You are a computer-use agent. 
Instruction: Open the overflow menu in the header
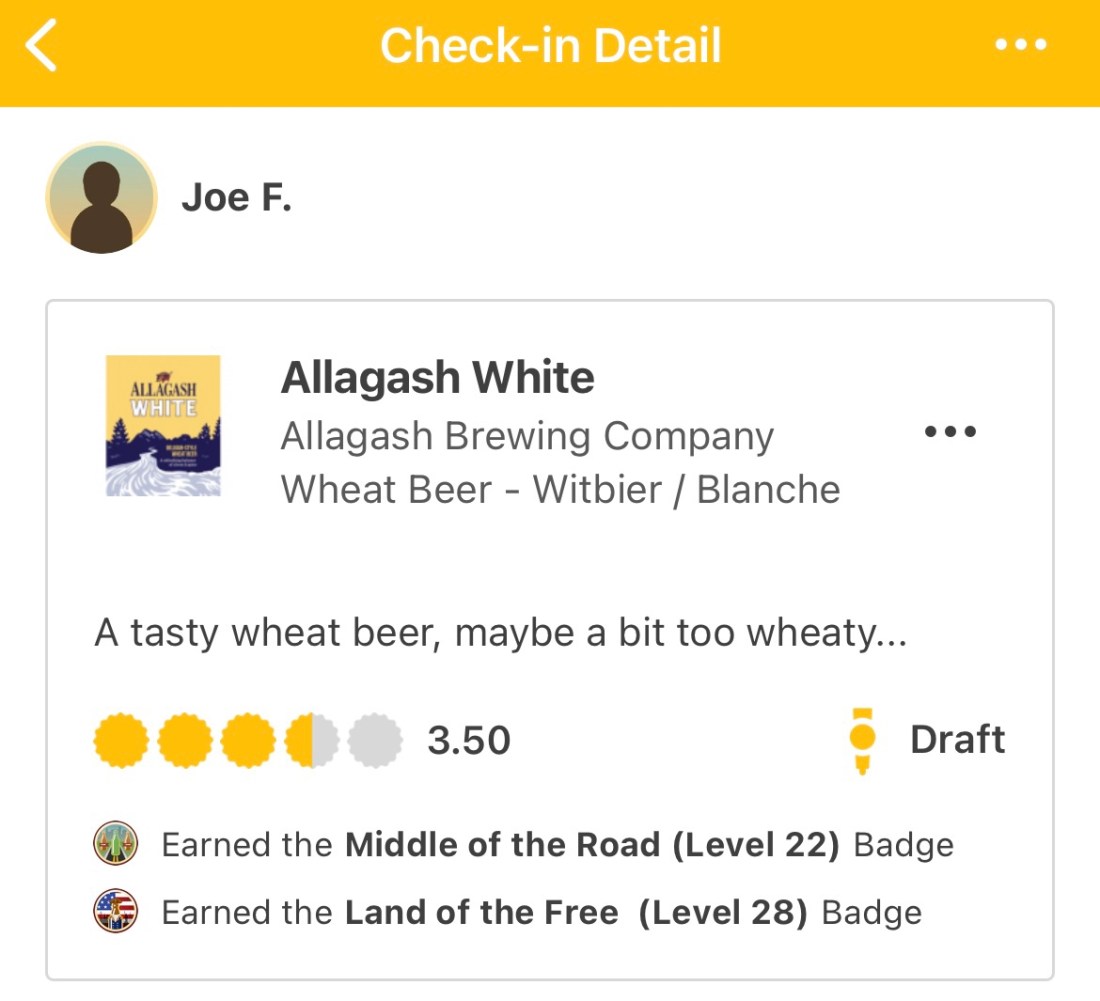click(x=1021, y=46)
